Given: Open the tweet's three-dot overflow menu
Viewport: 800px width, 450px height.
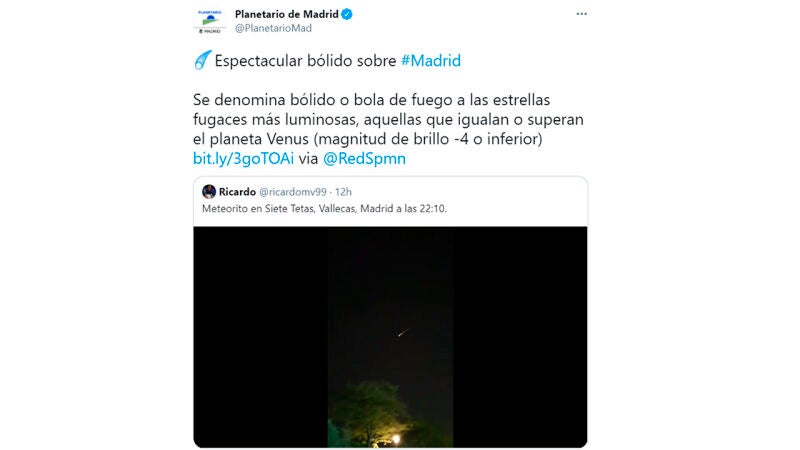Looking at the screenshot, I should (x=581, y=14).
